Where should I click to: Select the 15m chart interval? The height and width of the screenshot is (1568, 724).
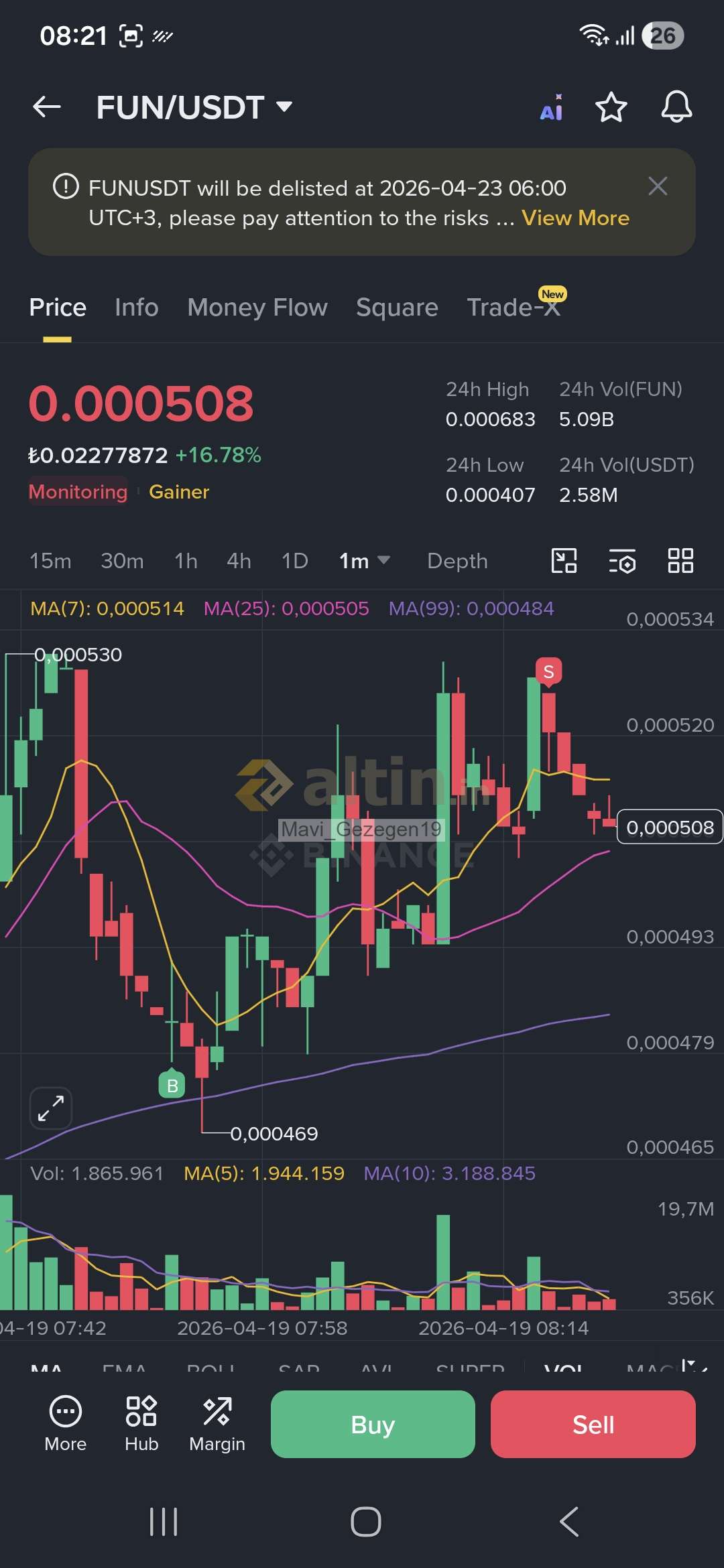(x=50, y=561)
